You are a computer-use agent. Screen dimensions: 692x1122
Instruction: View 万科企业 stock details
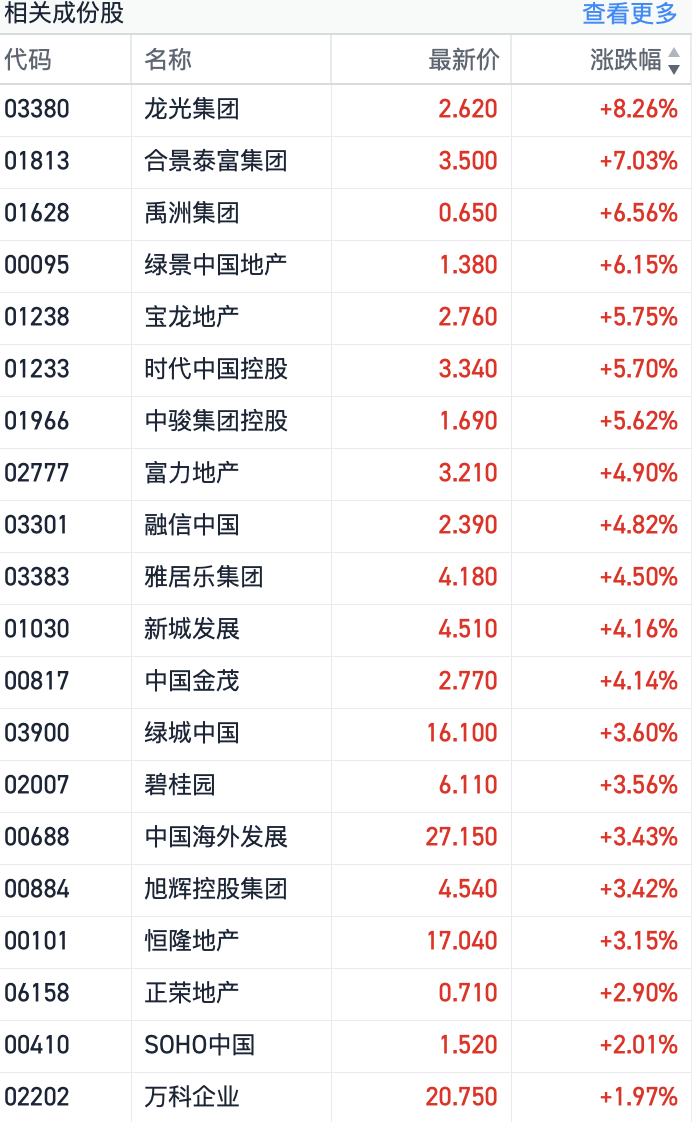click(x=191, y=1097)
